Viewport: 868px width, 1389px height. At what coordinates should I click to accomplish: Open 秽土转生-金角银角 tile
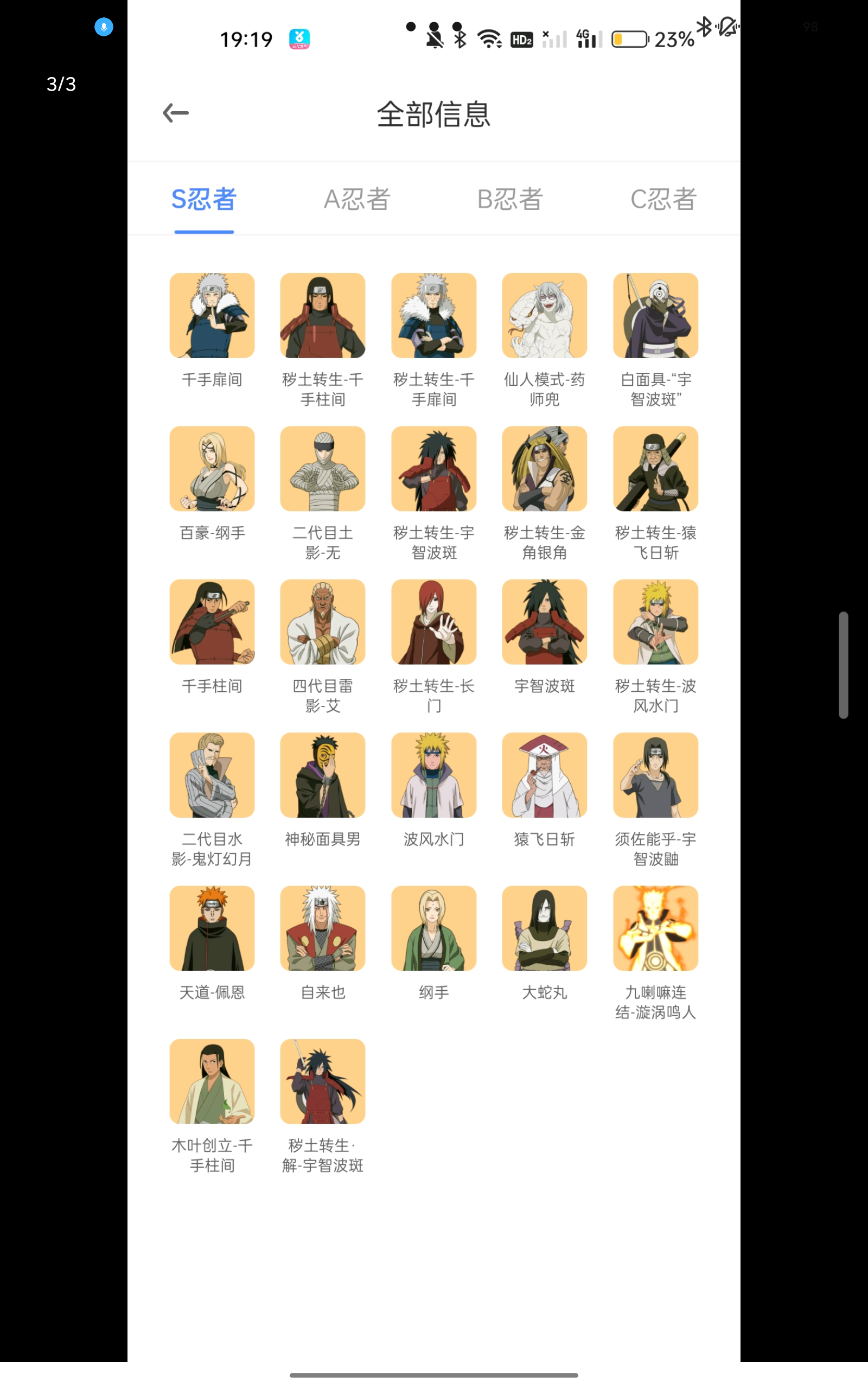pos(544,469)
